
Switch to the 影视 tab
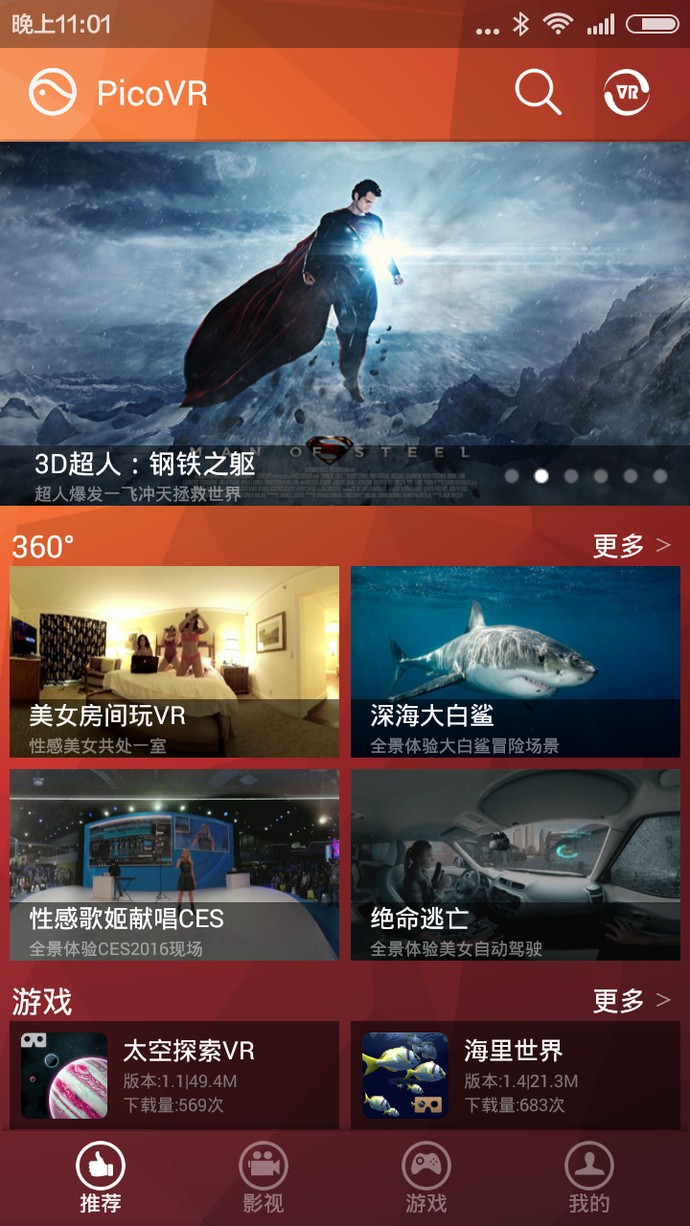[x=263, y=1178]
